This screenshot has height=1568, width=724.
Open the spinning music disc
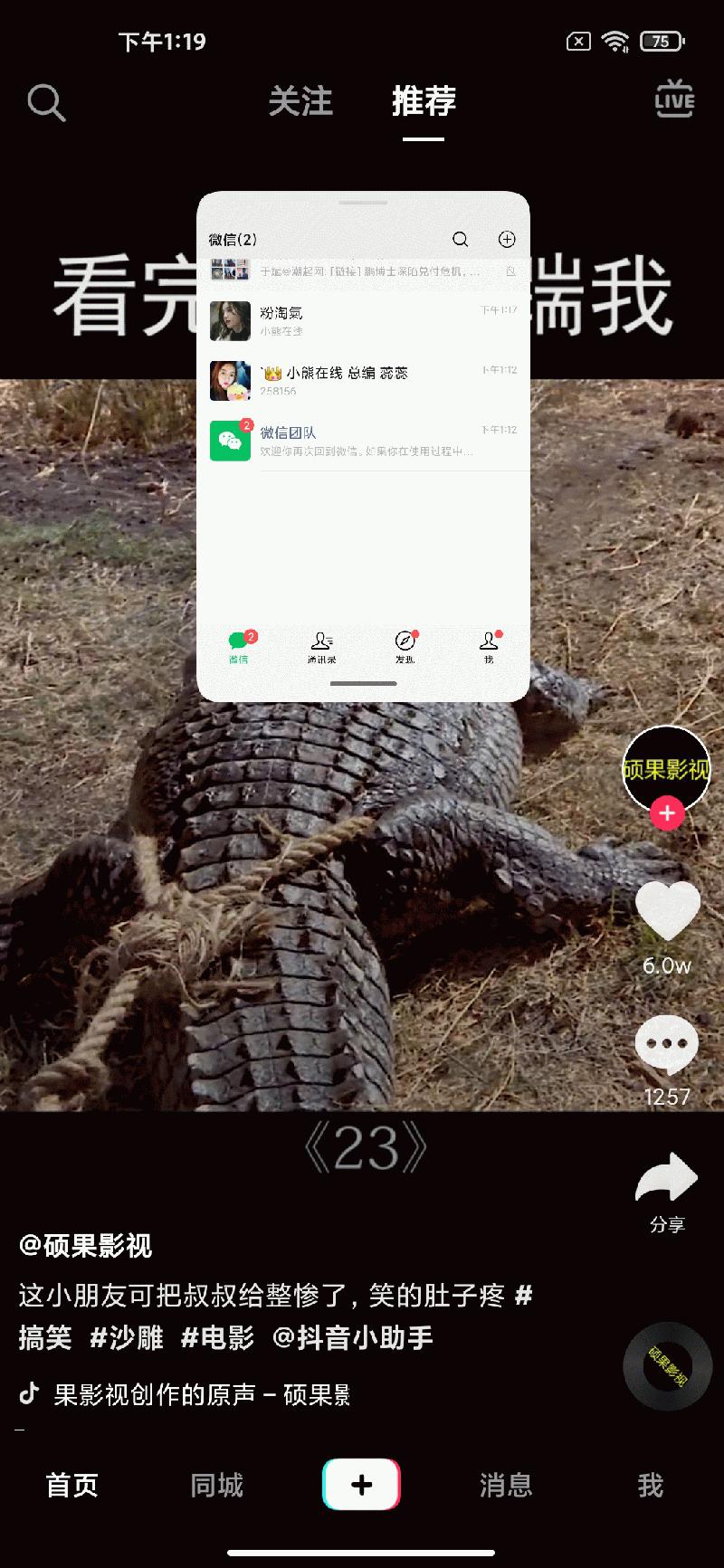point(668,1366)
